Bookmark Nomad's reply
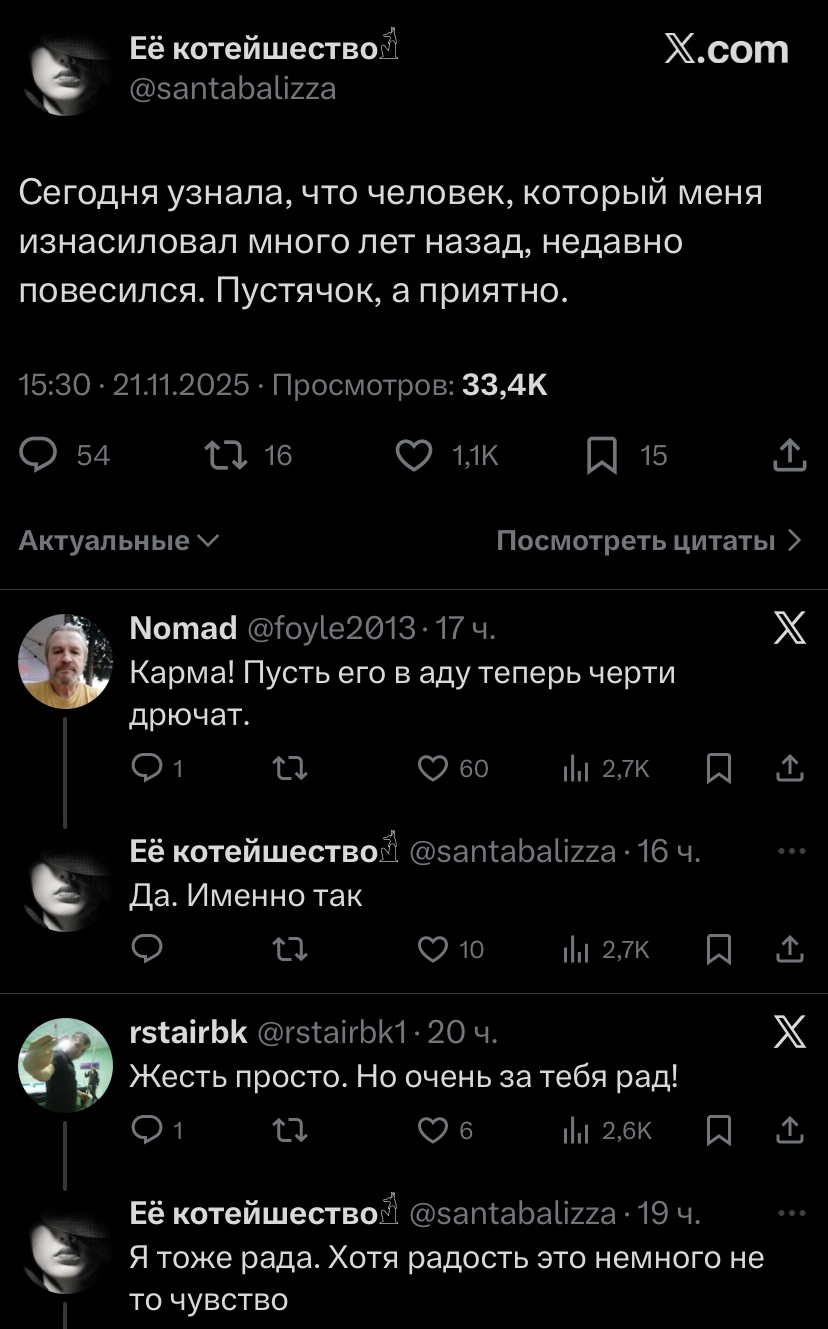This screenshot has height=1329, width=828. pos(718,768)
